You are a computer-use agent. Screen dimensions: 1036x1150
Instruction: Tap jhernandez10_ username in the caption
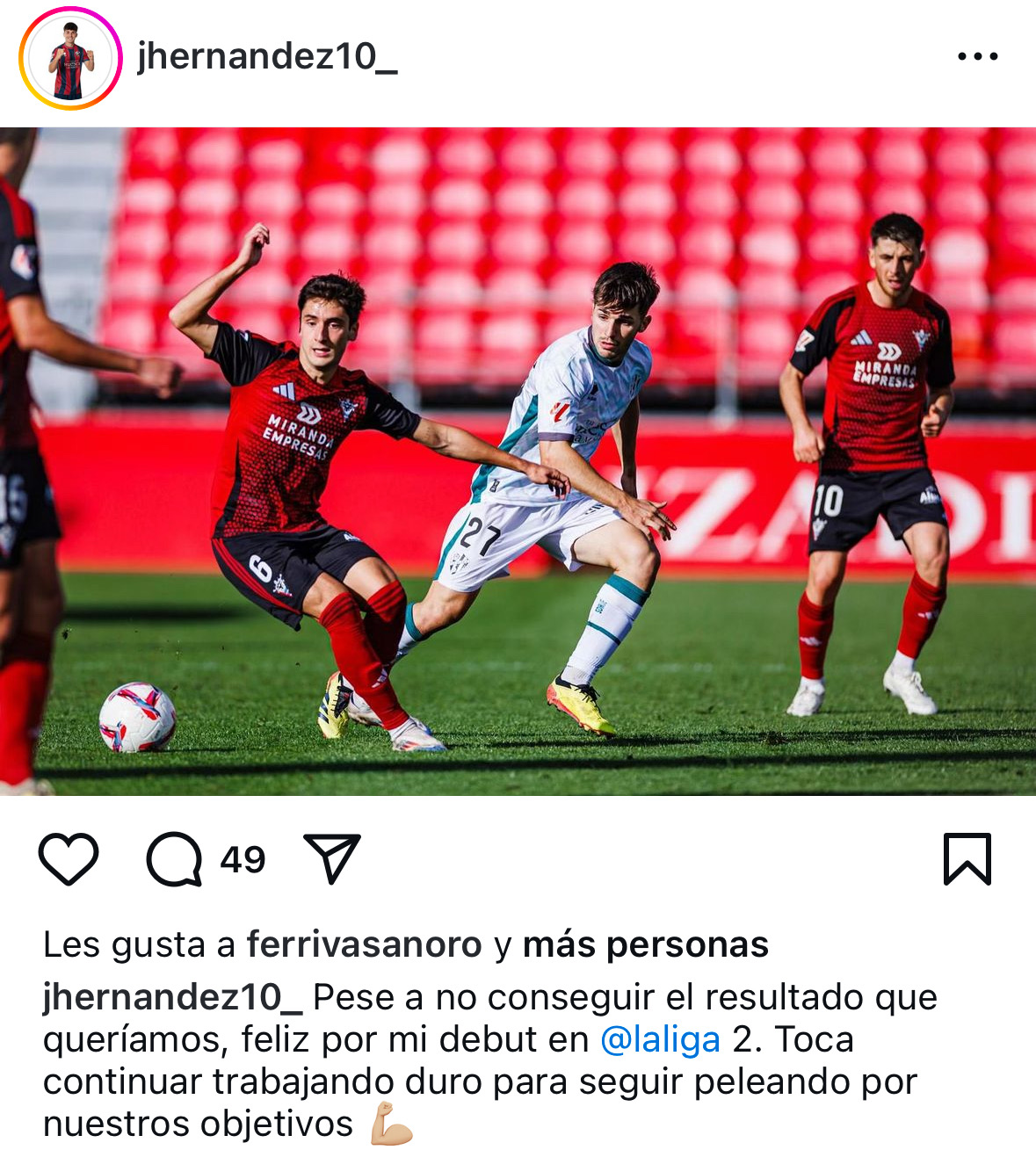(x=172, y=998)
